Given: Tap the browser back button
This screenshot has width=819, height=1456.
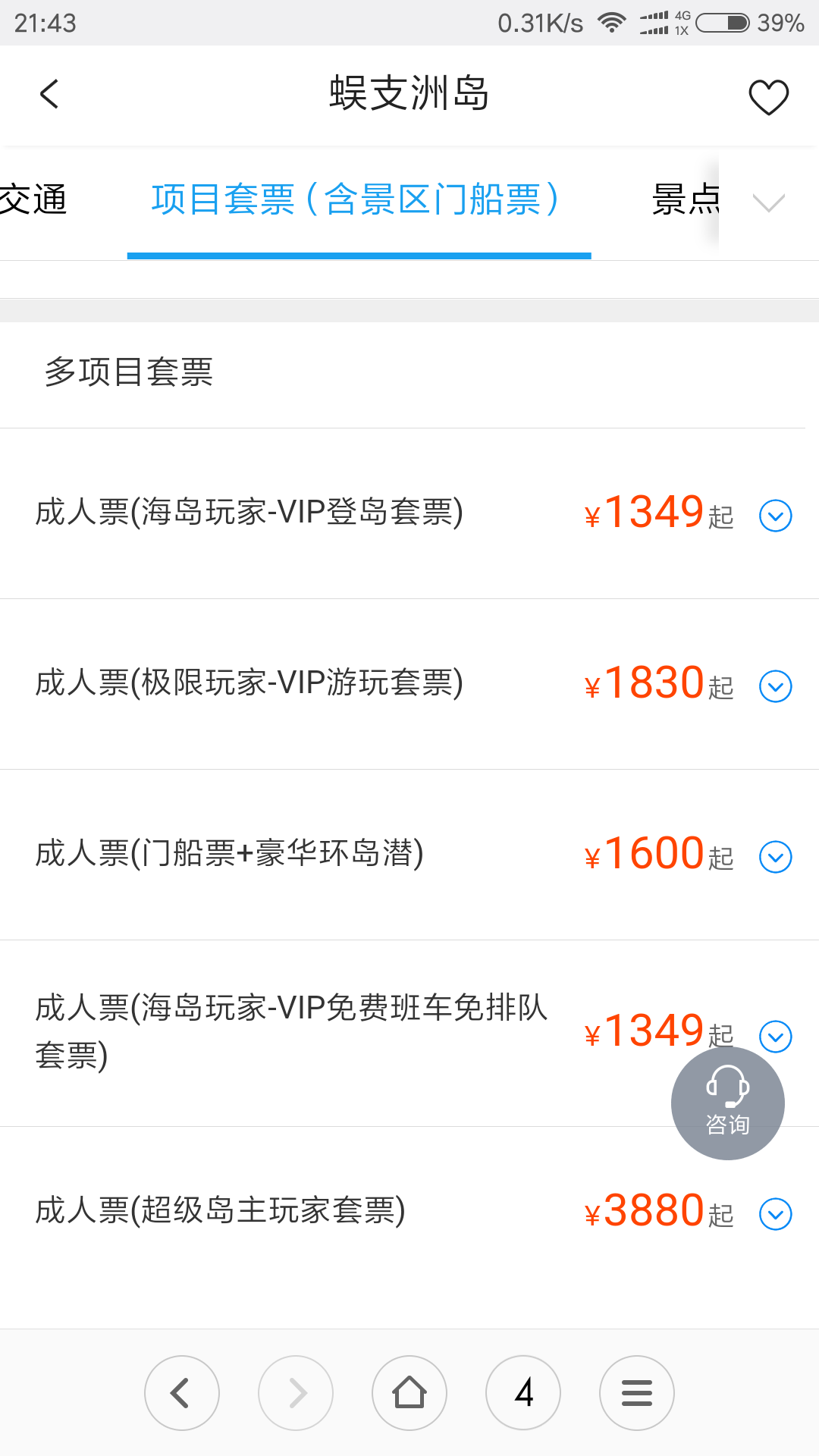Looking at the screenshot, I should [x=182, y=1393].
